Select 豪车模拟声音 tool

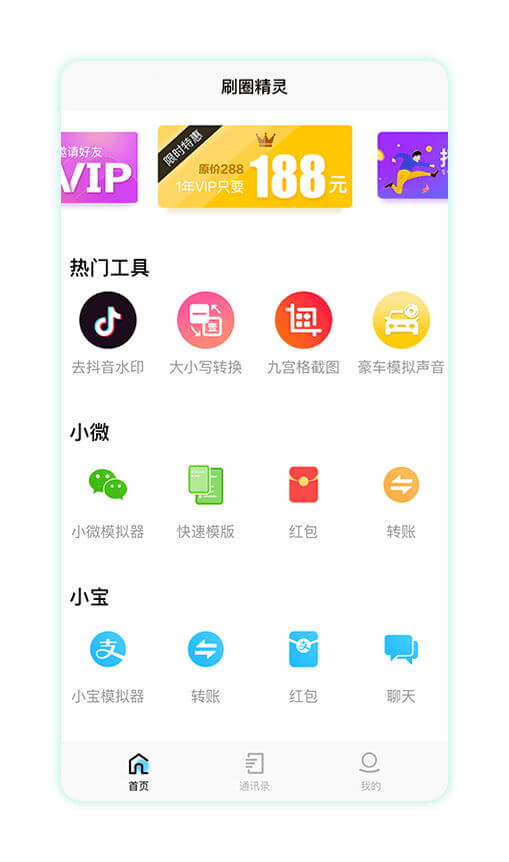click(401, 333)
